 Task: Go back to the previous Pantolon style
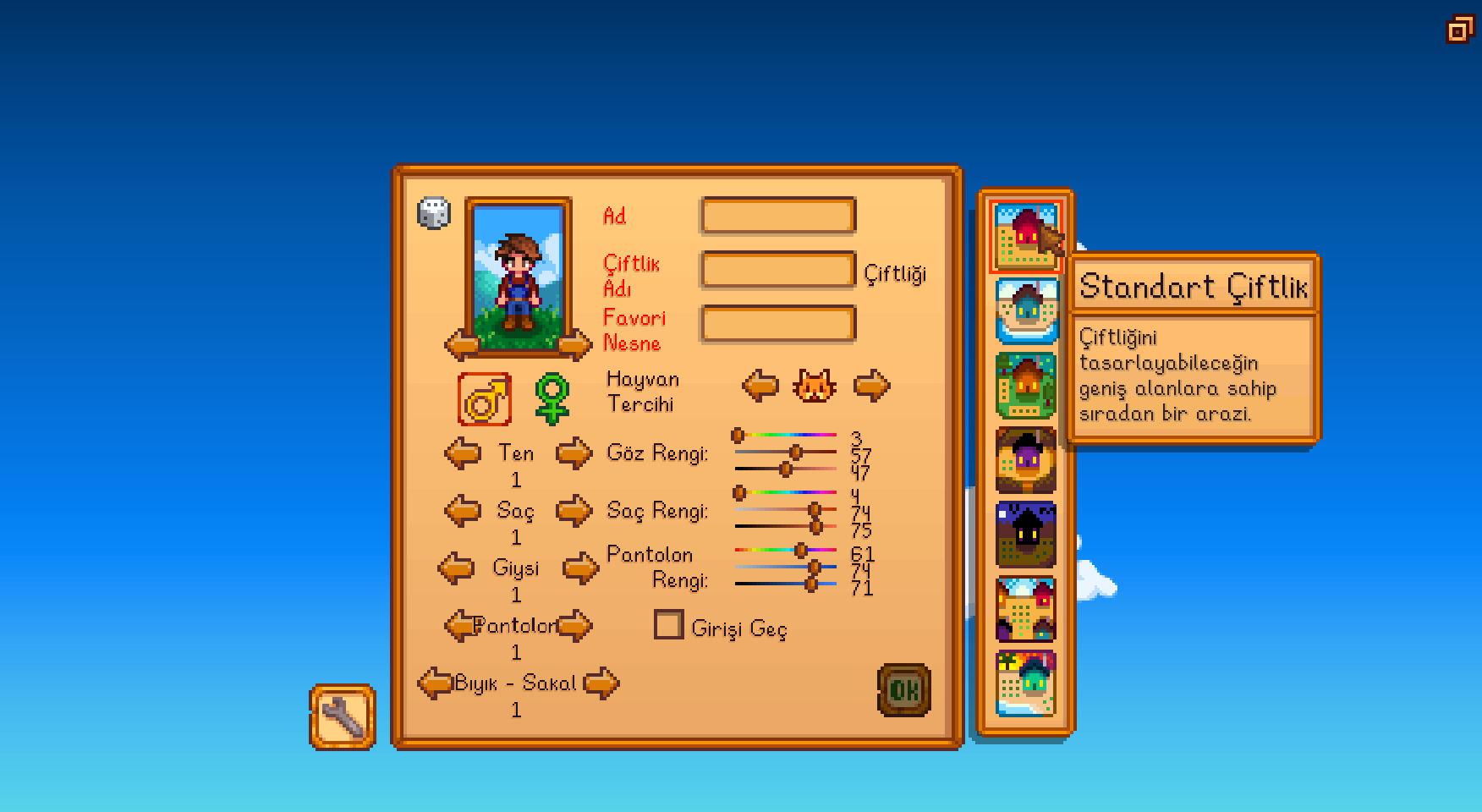tap(461, 626)
